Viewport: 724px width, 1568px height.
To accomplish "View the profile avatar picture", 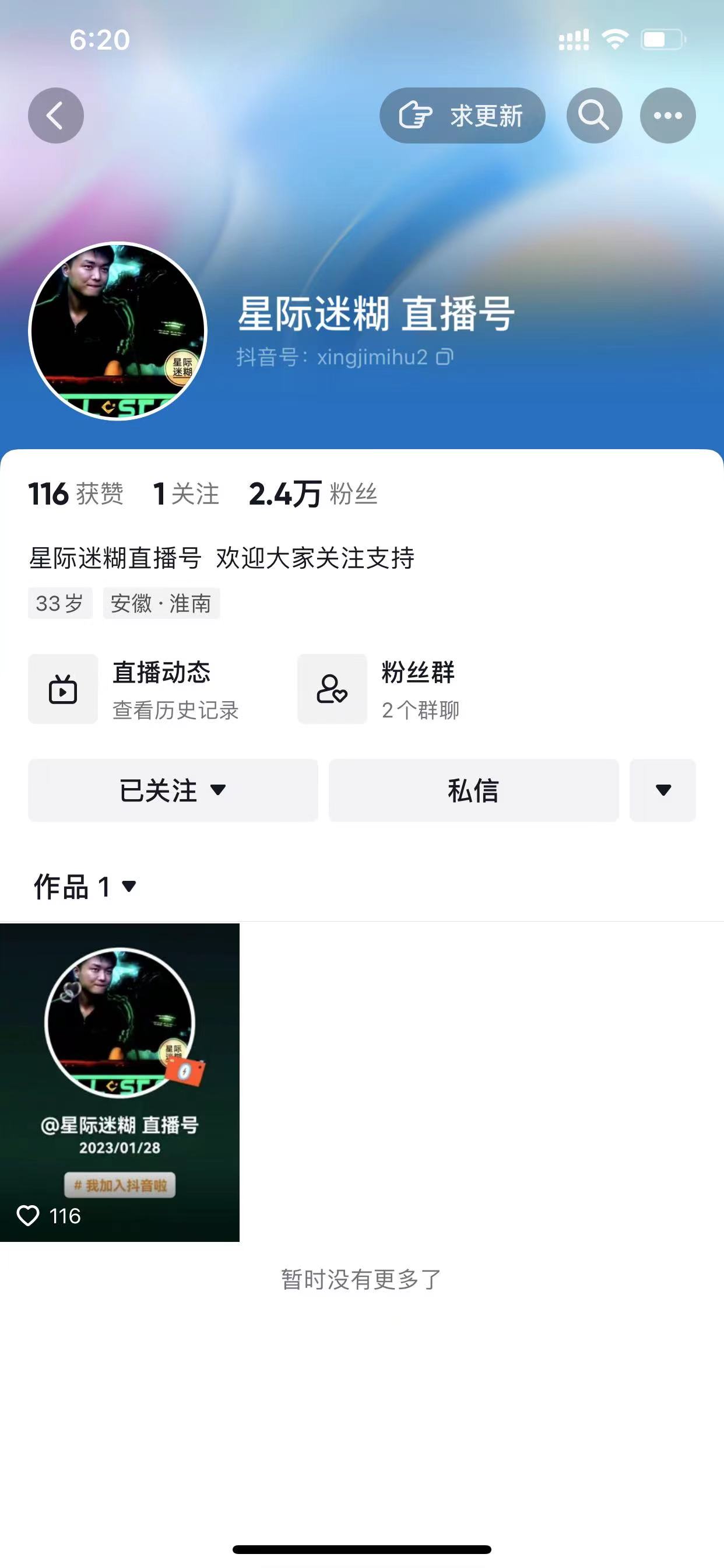I will click(118, 331).
